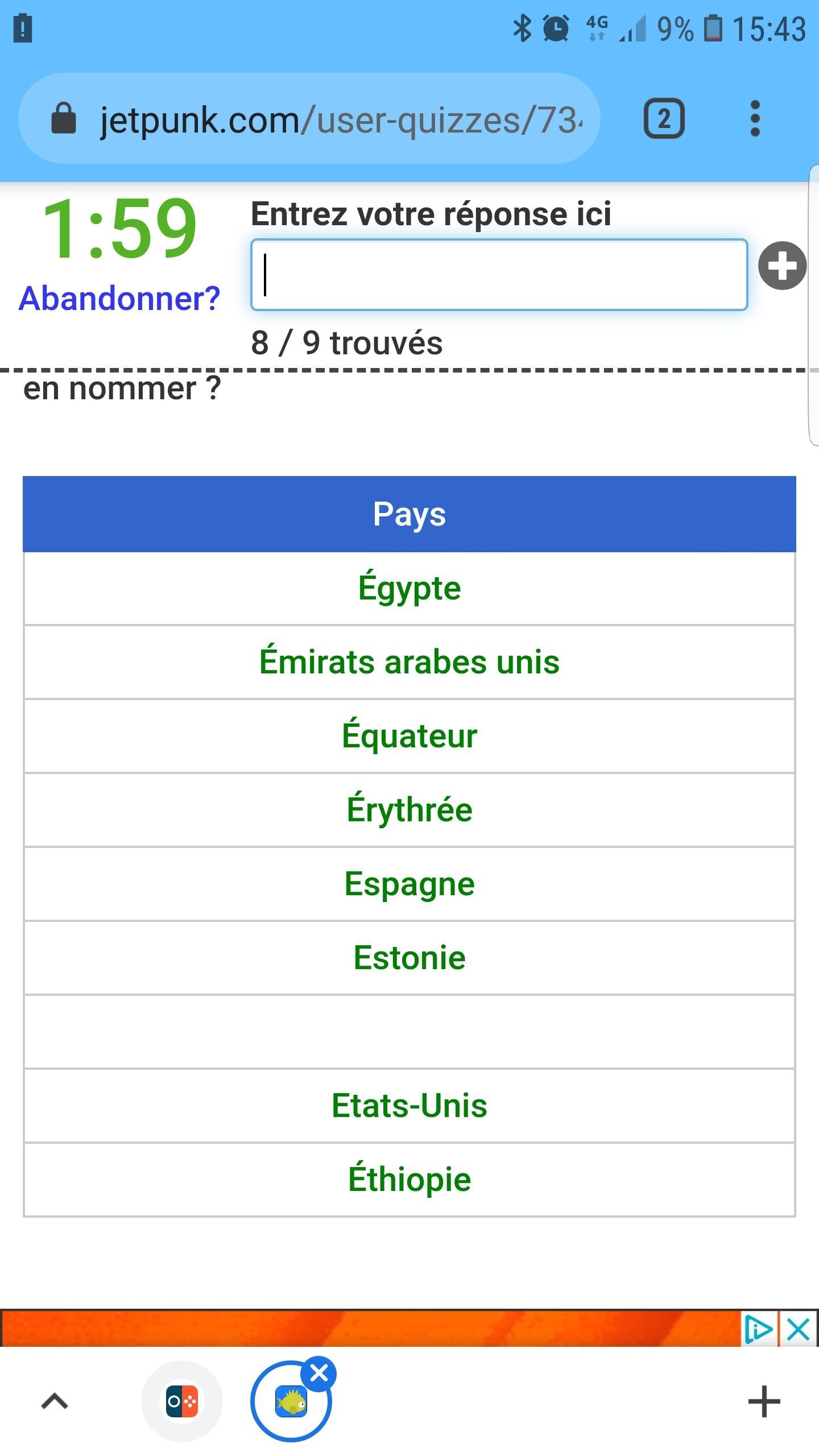Tap the grey plus icon beside the answer field
The height and width of the screenshot is (1456, 819).
click(x=782, y=266)
